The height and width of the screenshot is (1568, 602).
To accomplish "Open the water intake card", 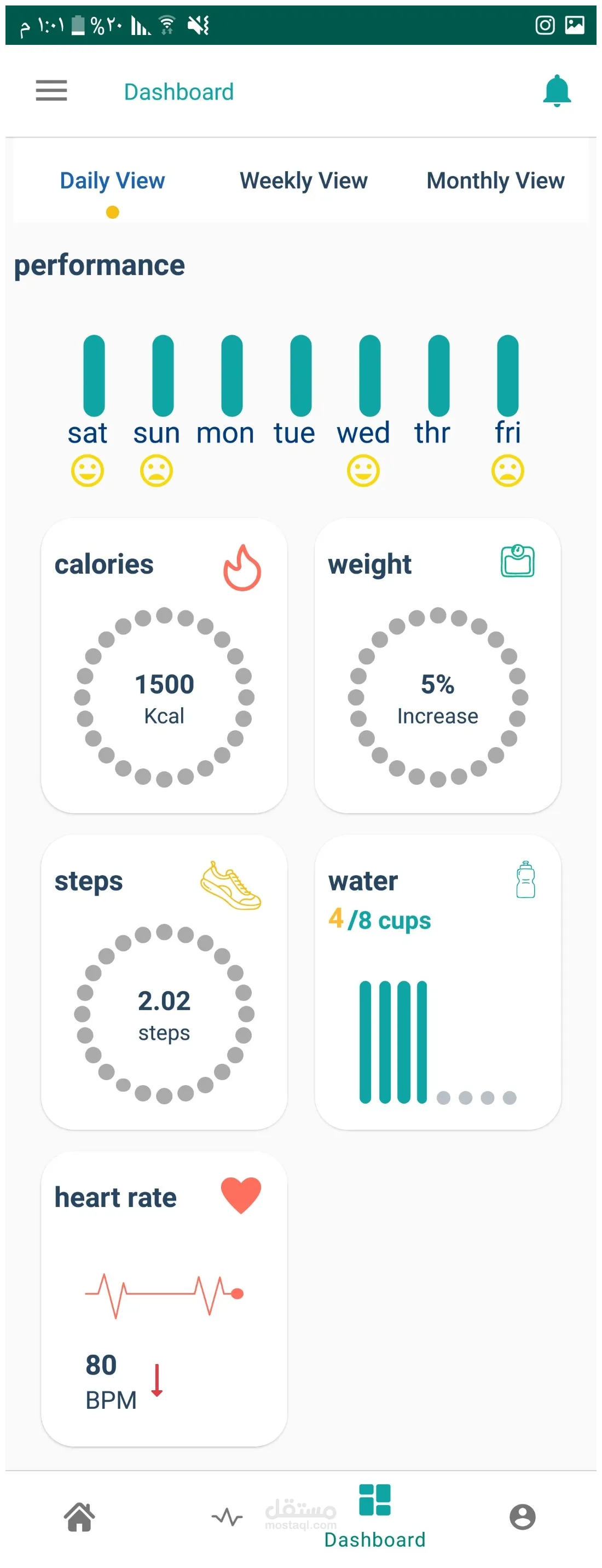I will 437,981.
